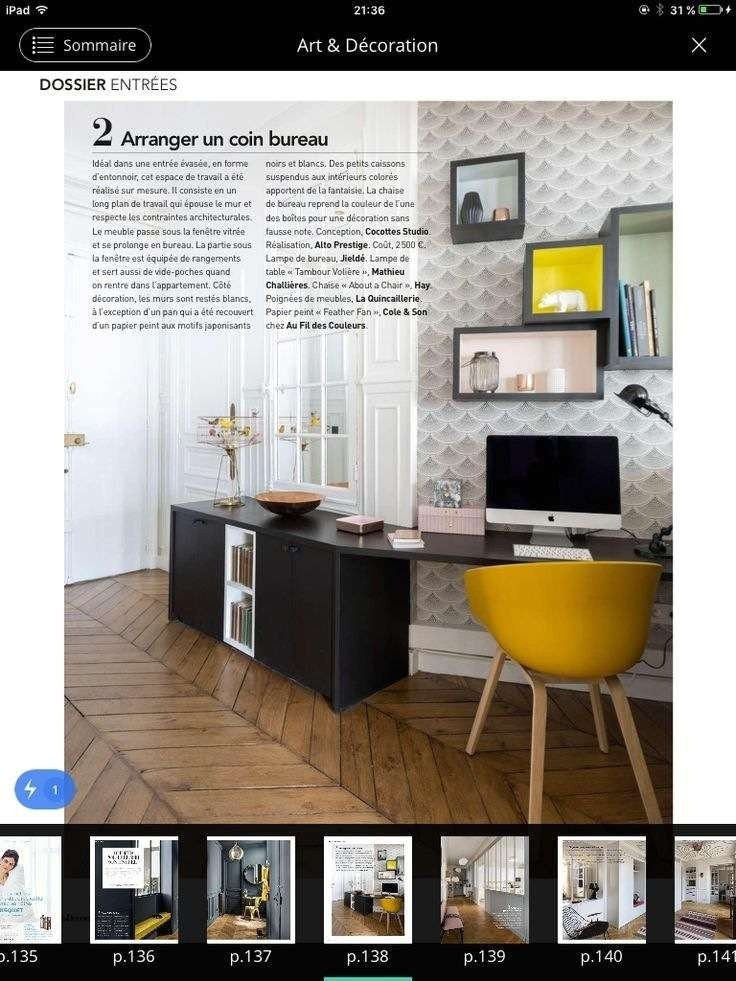View page p.140 thumbnail
The height and width of the screenshot is (981, 736).
(601, 889)
